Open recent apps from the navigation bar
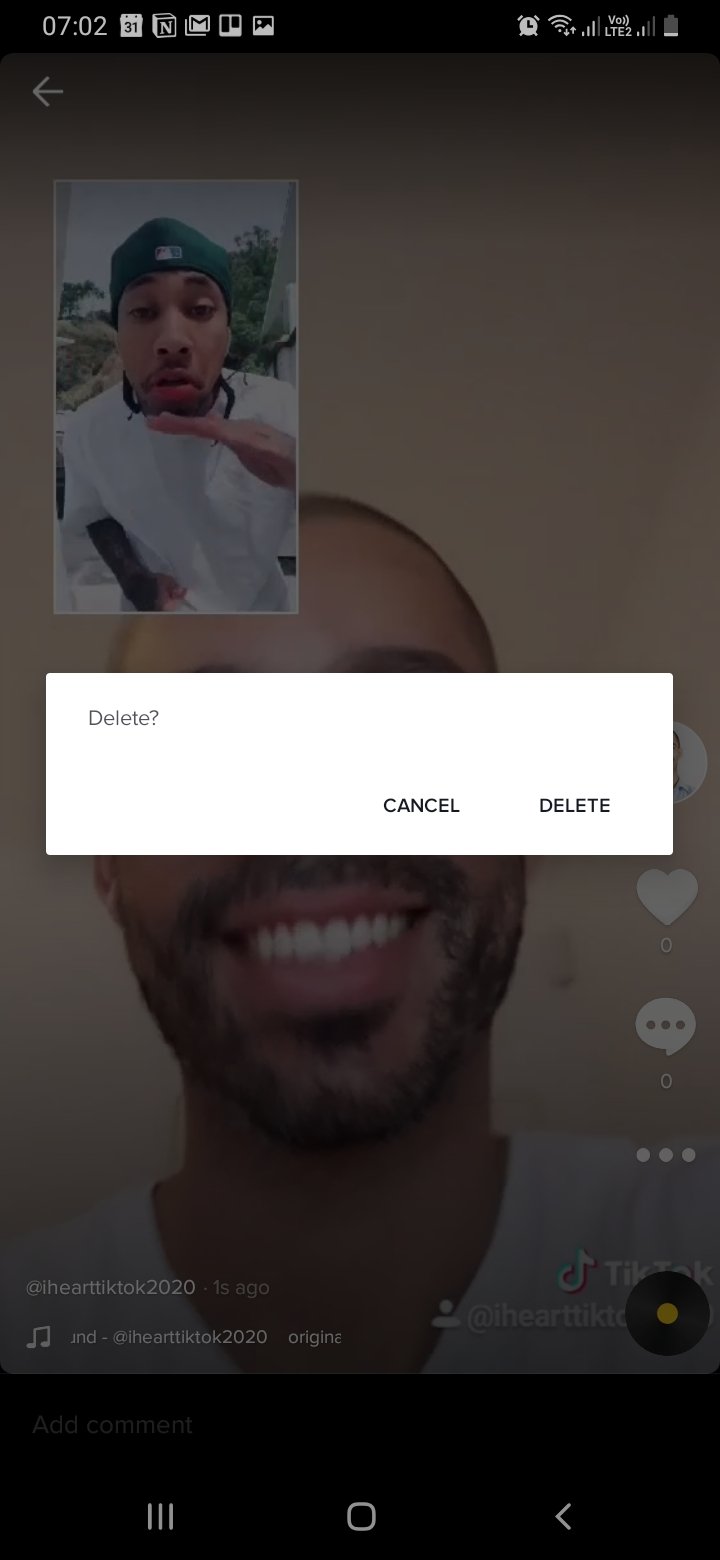720x1560 pixels. click(160, 1516)
